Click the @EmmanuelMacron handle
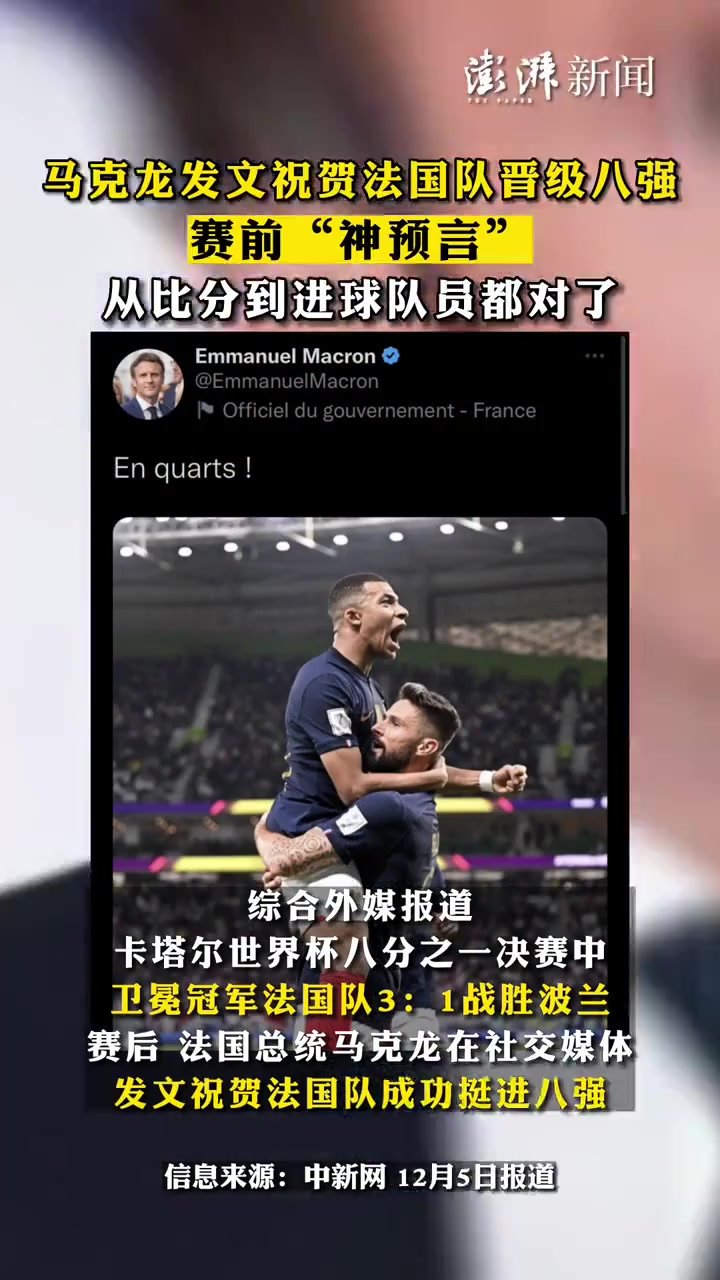The height and width of the screenshot is (1280, 720). point(287,381)
